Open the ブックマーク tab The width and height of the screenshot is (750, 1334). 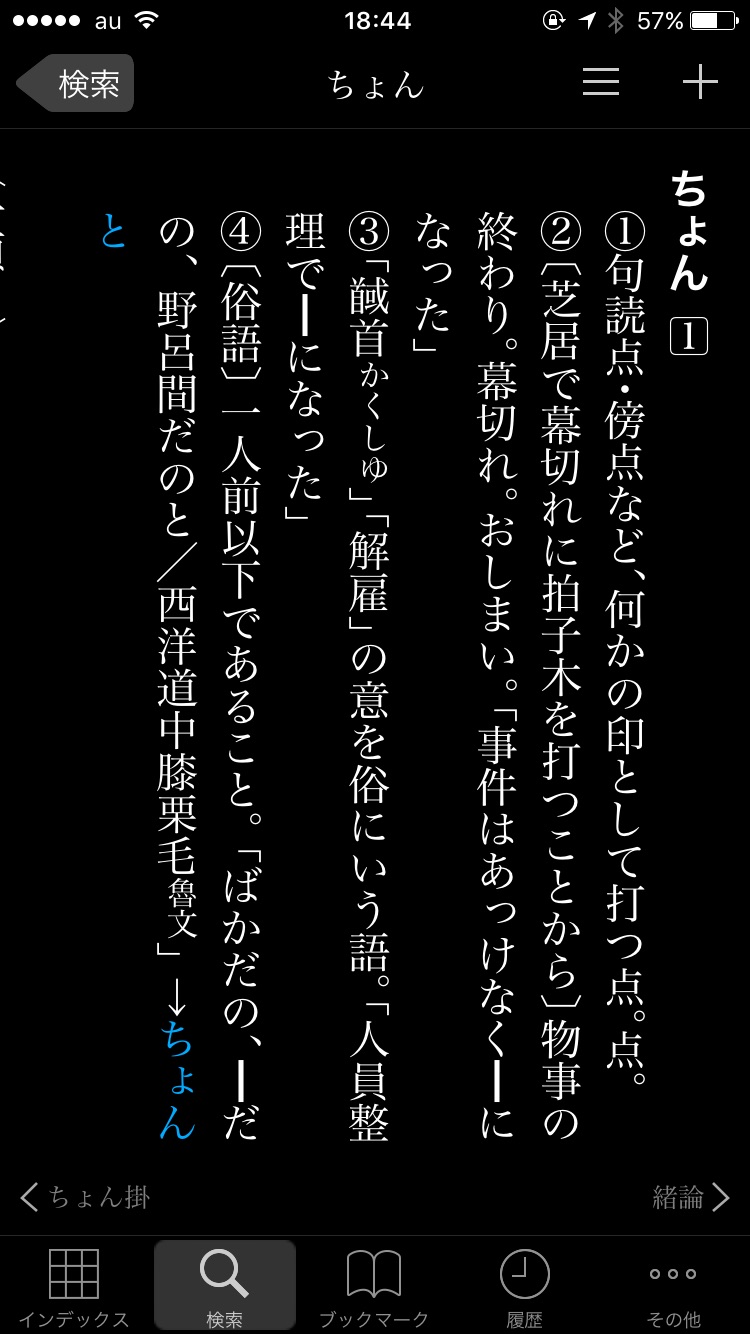374,1287
